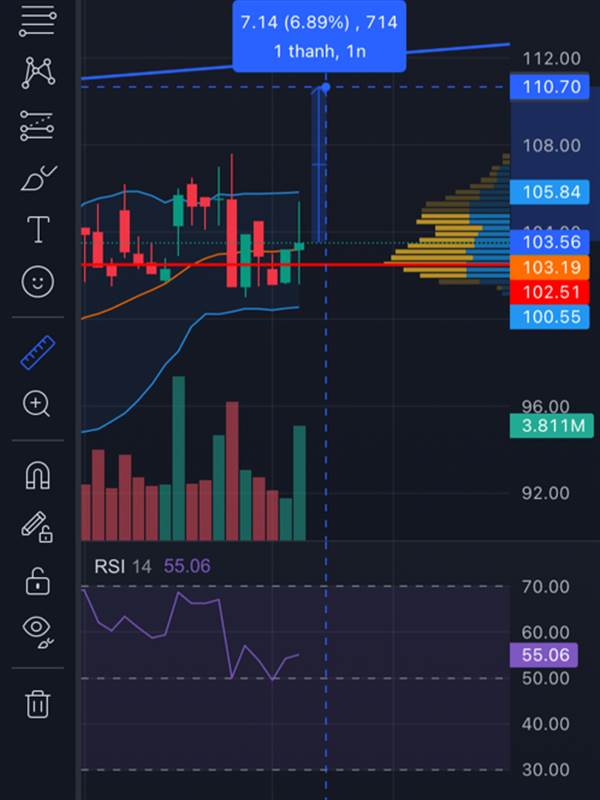Select the XABCD pattern tool

(37, 72)
